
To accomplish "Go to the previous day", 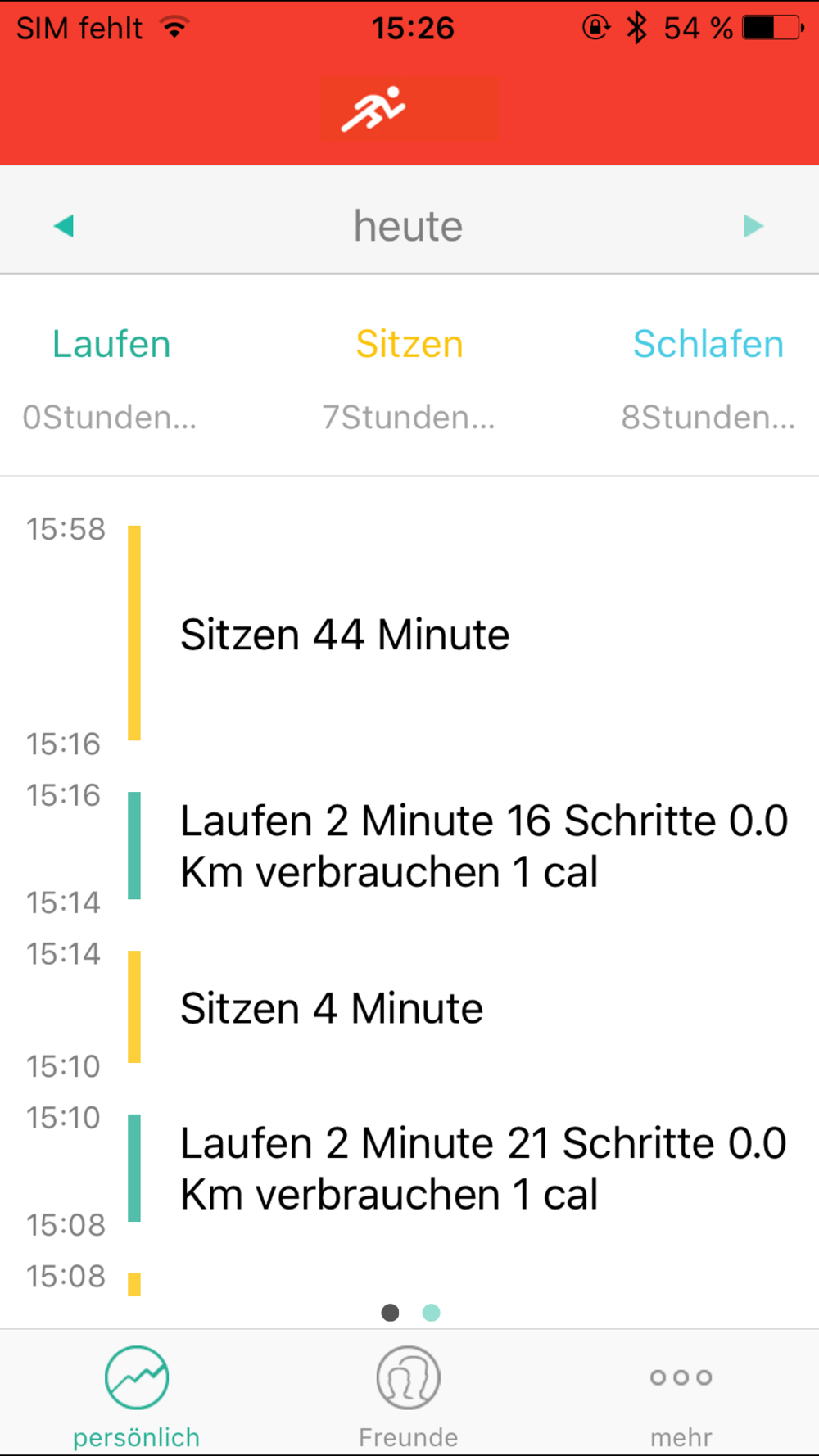I will (64, 226).
